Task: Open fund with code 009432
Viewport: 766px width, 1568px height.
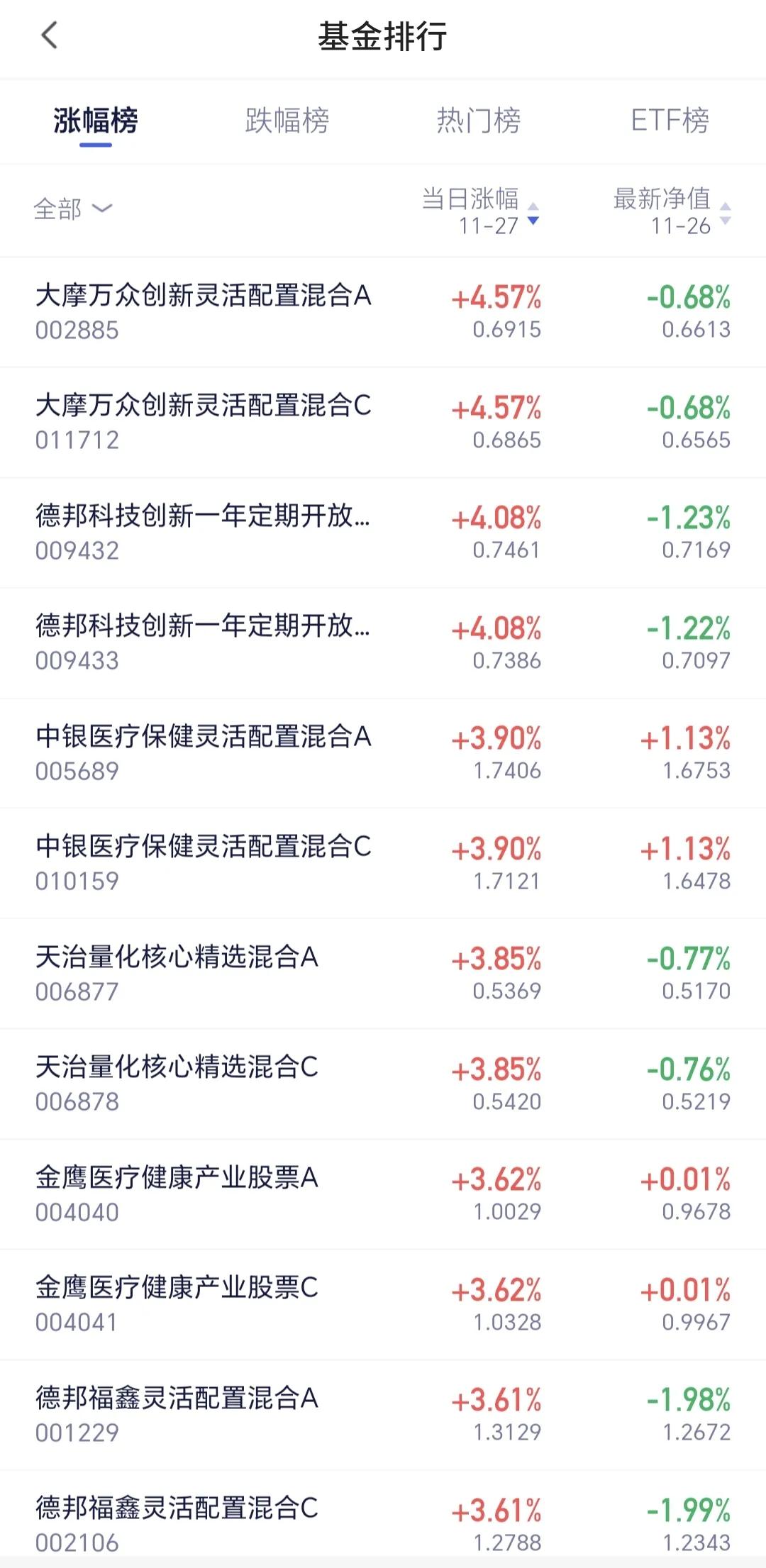Action: tap(383, 533)
